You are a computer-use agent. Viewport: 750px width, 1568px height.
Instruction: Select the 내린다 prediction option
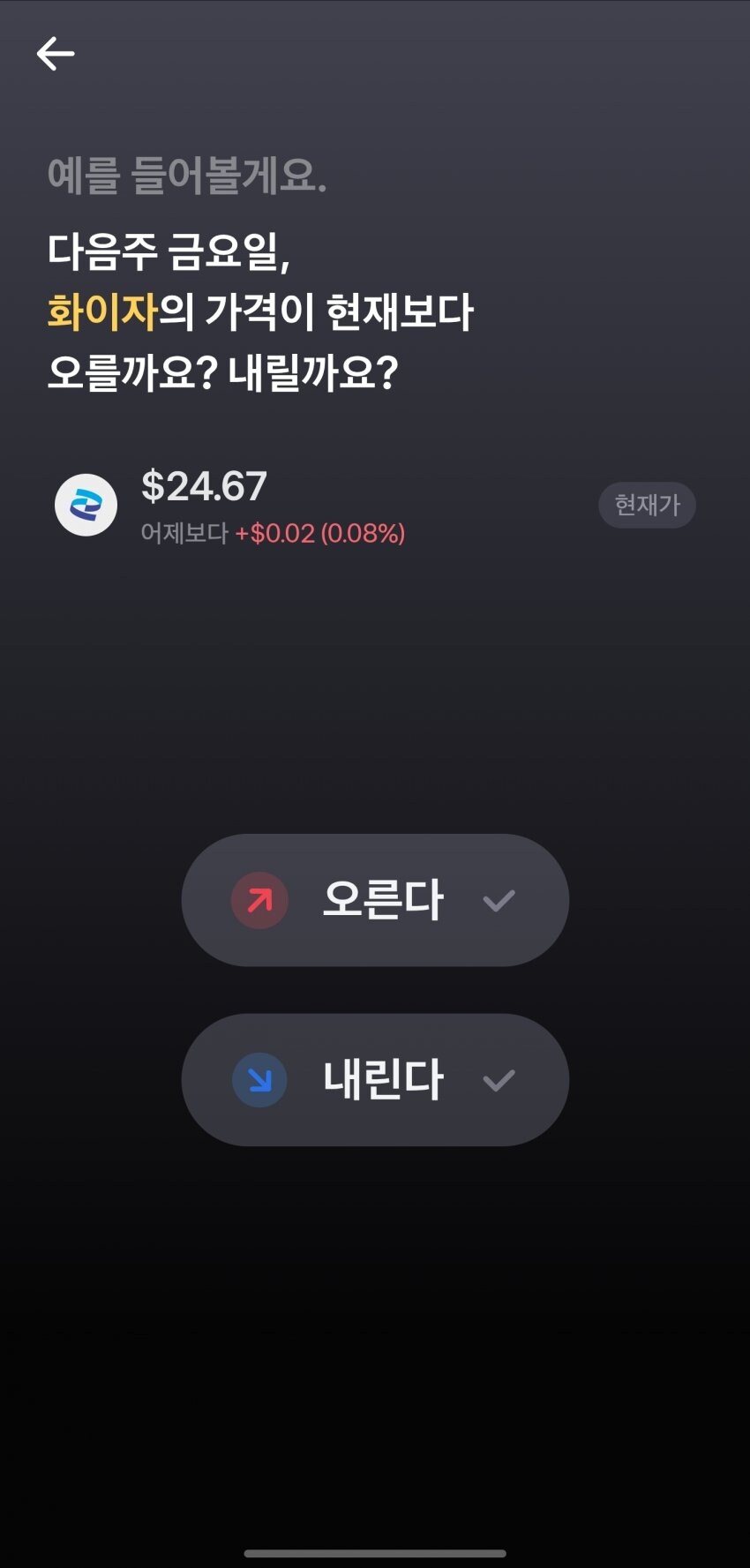coord(374,1079)
